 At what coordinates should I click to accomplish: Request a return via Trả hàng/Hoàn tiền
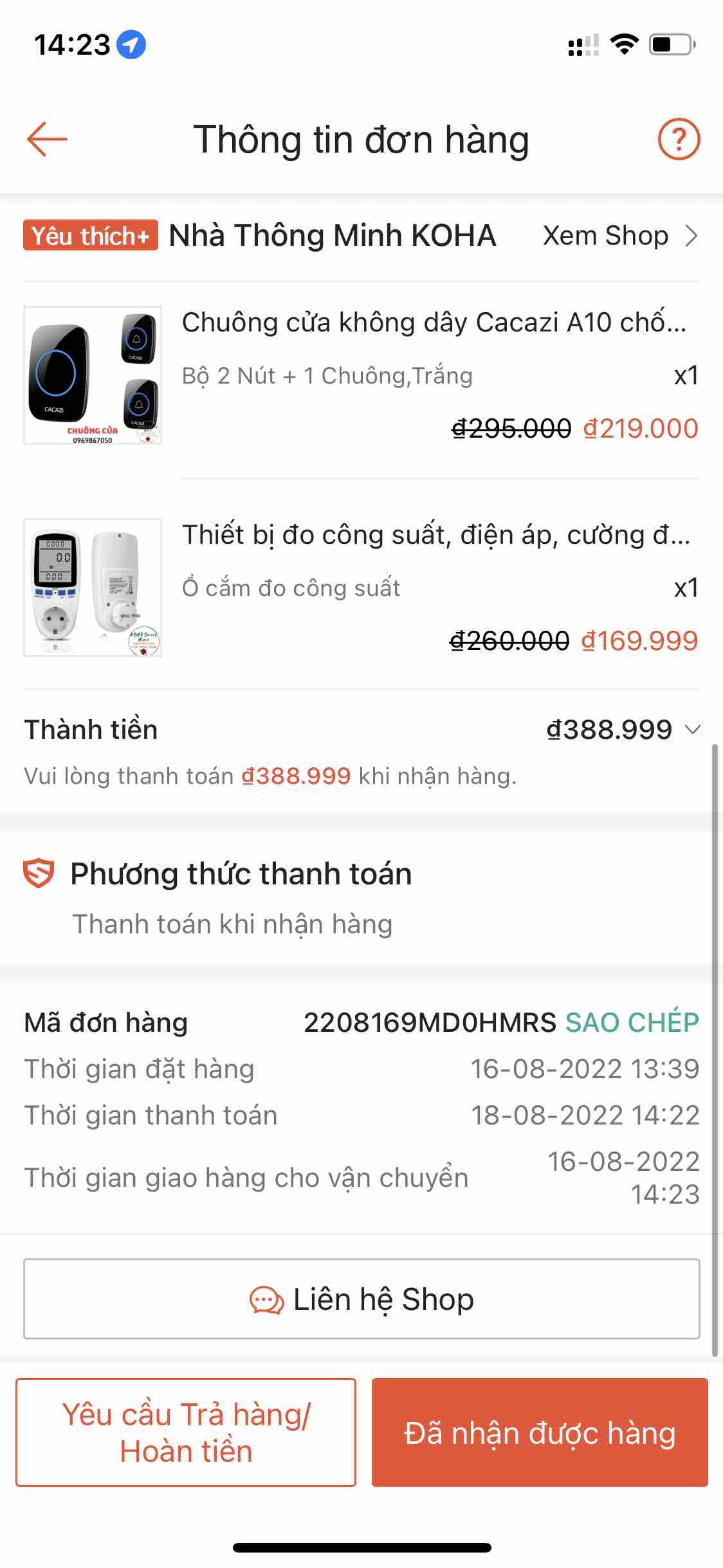pos(186,1432)
